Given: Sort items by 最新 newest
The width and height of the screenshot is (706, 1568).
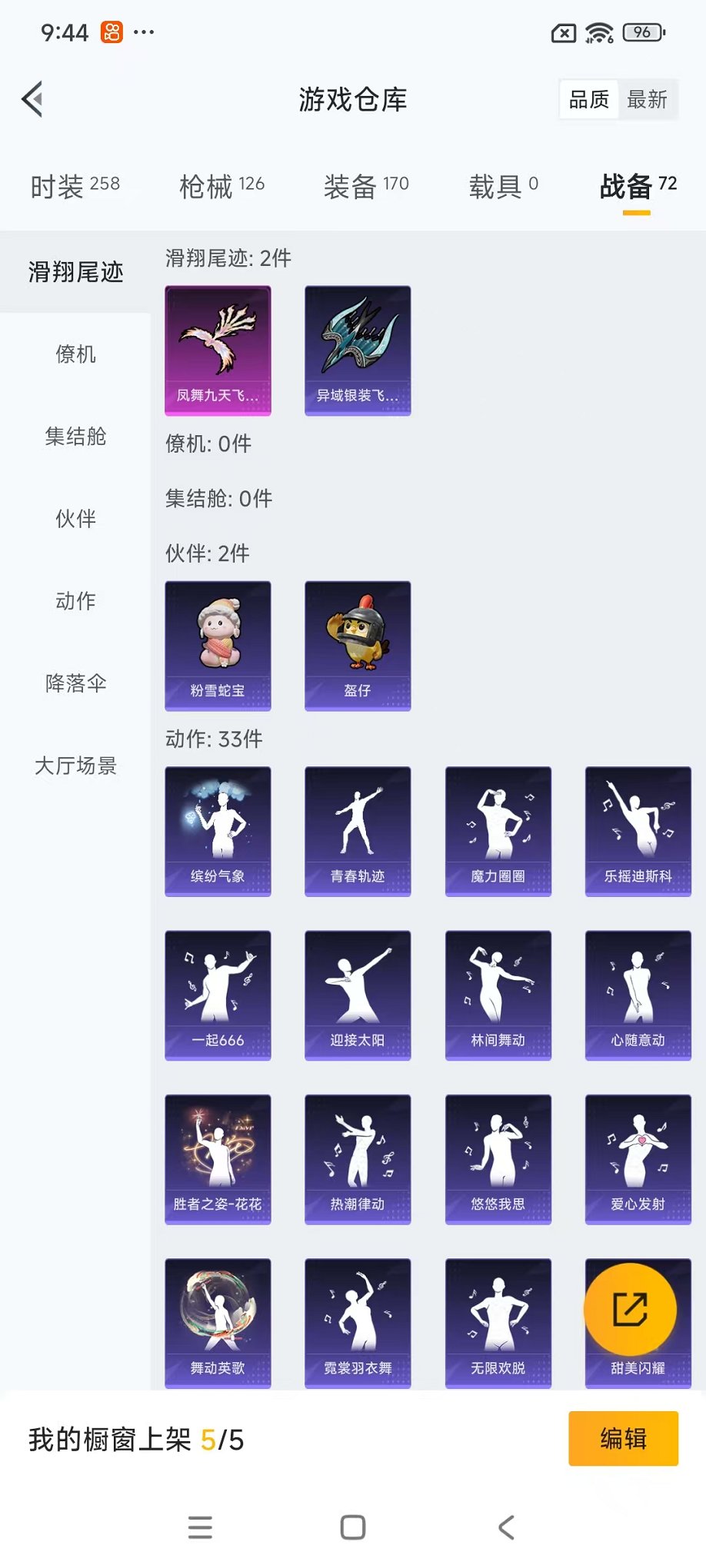Looking at the screenshot, I should coord(648,98).
